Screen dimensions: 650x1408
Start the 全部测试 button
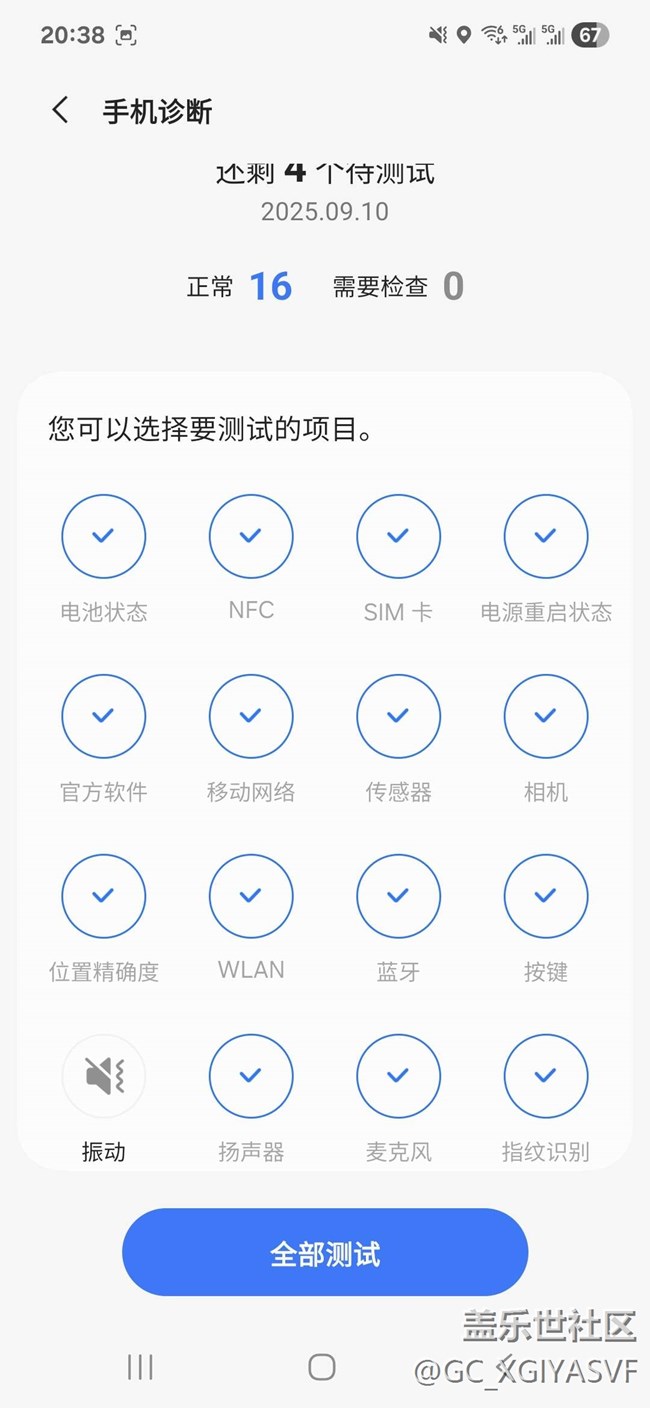pyautogui.click(x=325, y=1253)
